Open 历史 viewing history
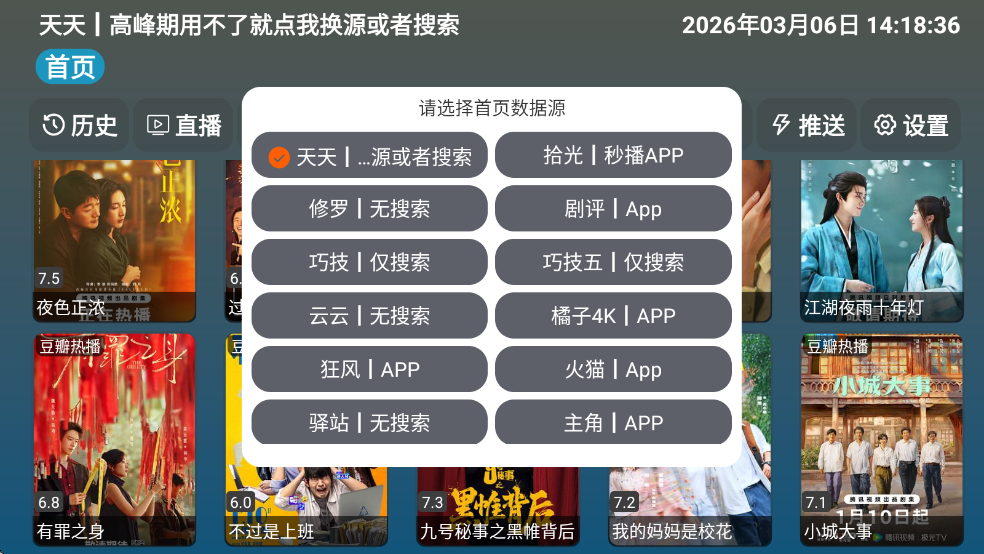Image resolution: width=984 pixels, height=554 pixels. coord(80,125)
